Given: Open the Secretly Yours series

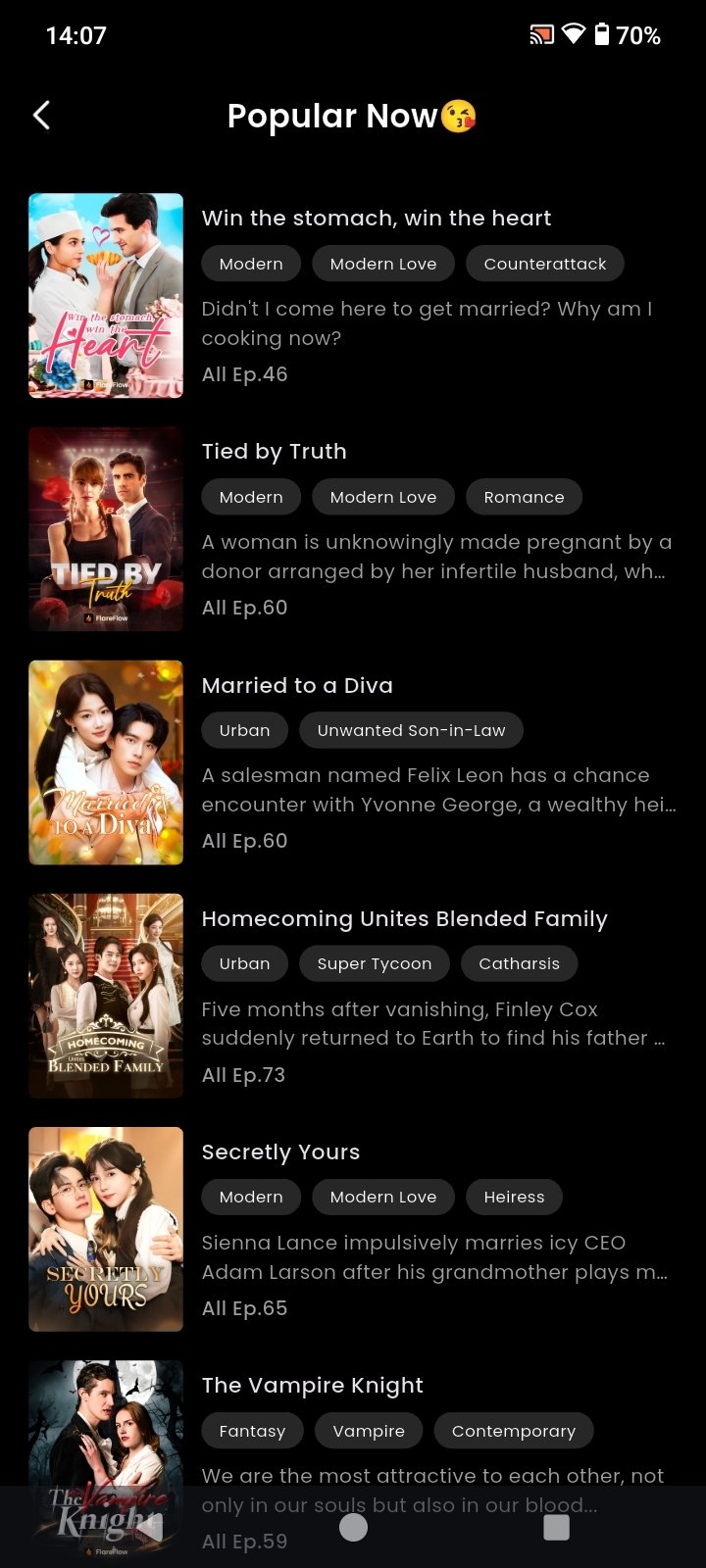Looking at the screenshot, I should pos(280,1152).
